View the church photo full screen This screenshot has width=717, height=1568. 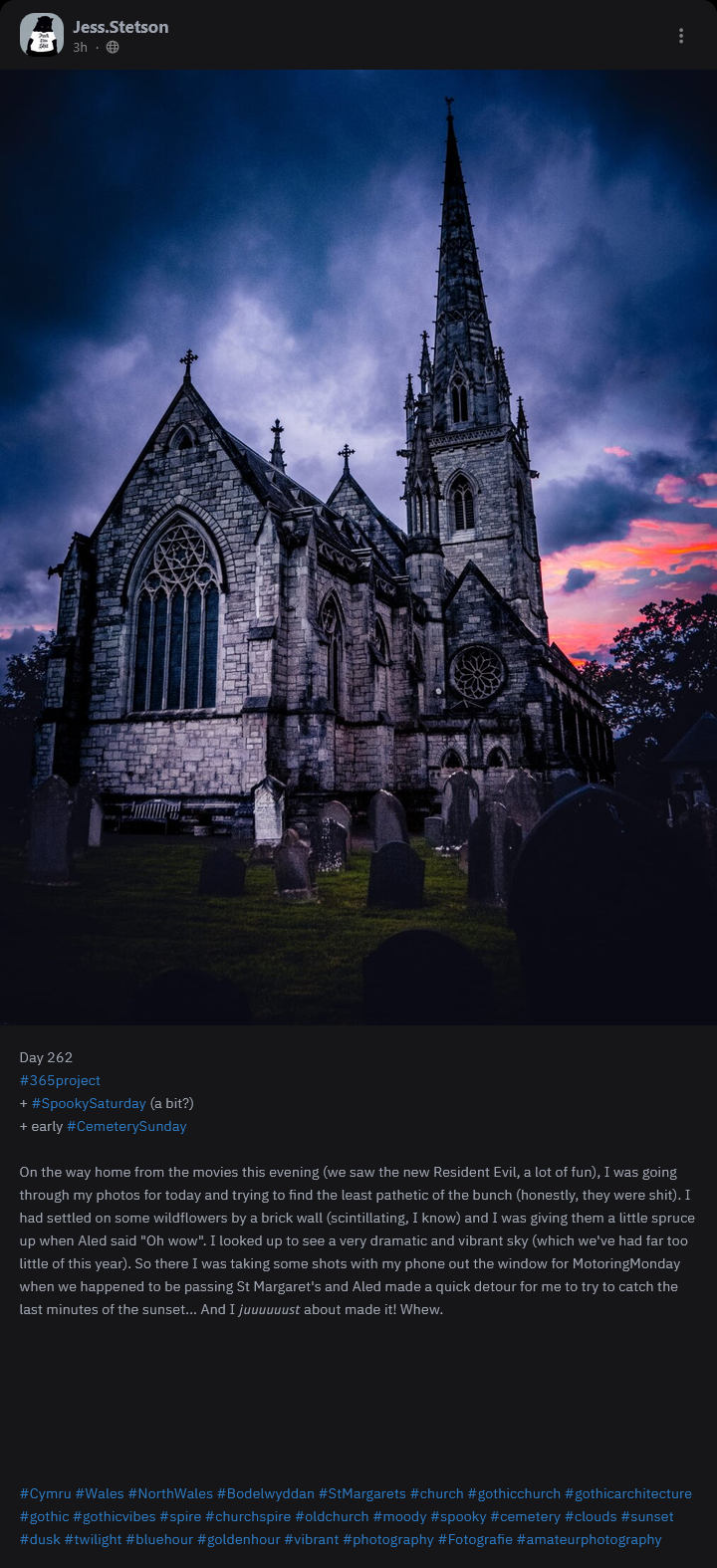click(358, 547)
